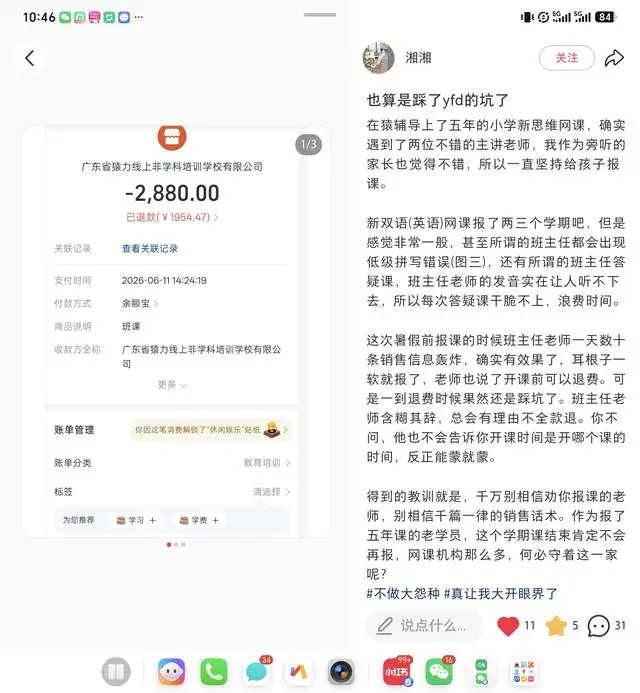Tap the 说点什么 comment input field
Image resolution: width=640 pixels, height=693 pixels.
(424, 625)
